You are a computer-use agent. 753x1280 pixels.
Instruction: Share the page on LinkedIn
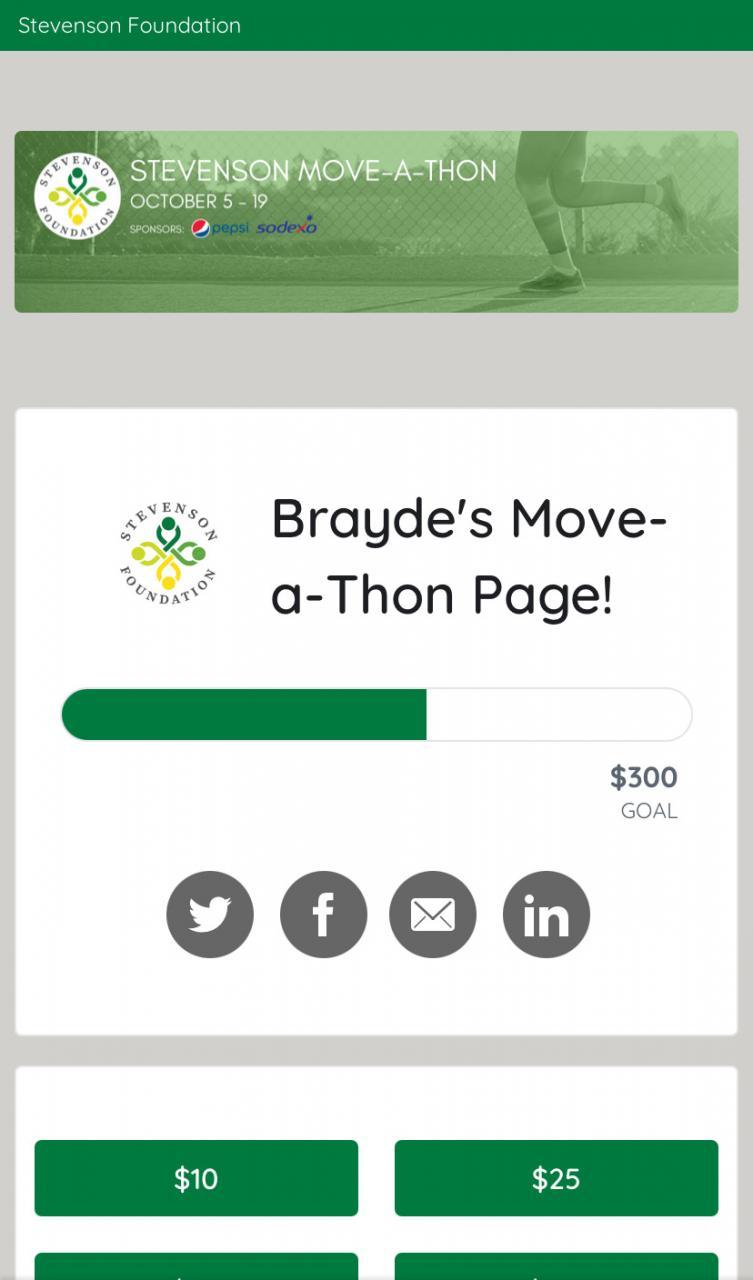pyautogui.click(x=546, y=914)
